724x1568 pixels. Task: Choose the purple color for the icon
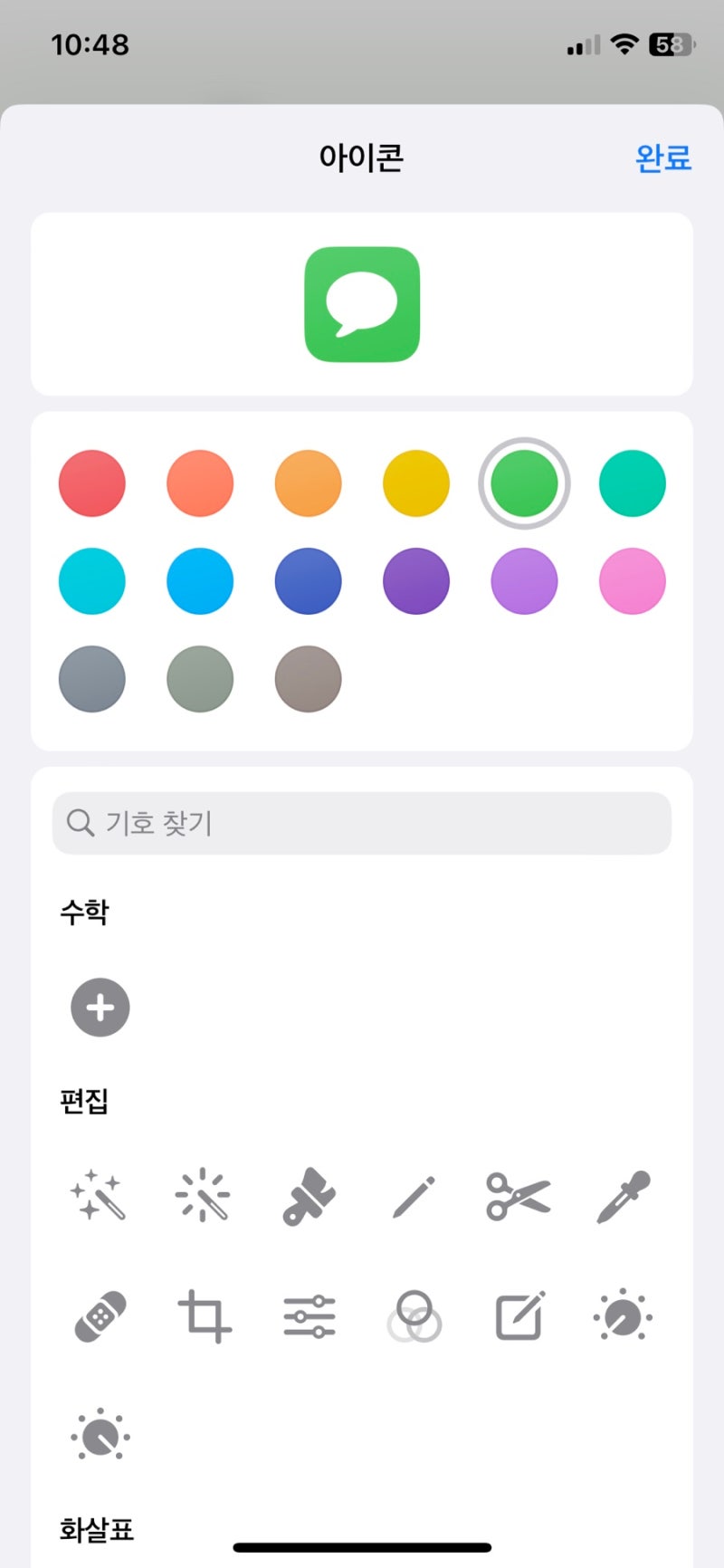tap(415, 581)
